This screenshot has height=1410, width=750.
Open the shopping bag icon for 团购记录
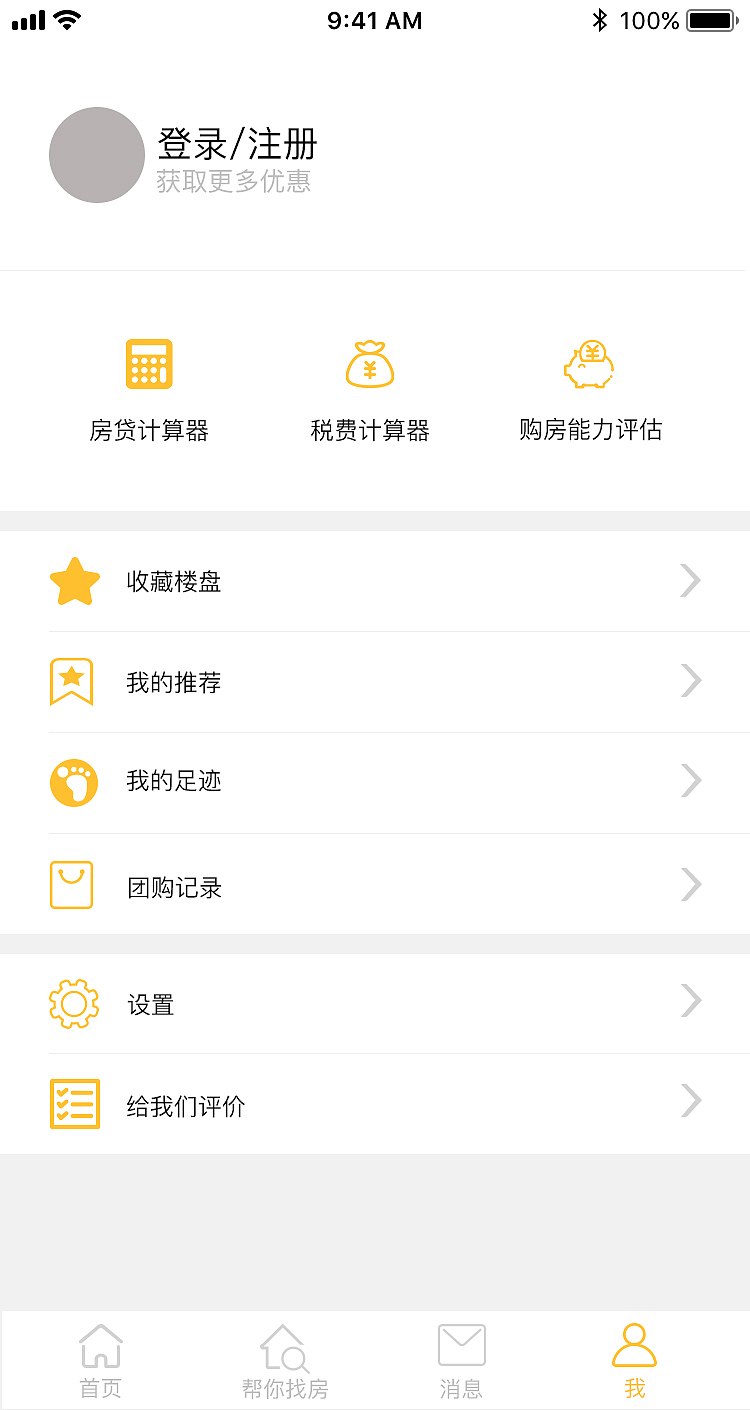73,884
